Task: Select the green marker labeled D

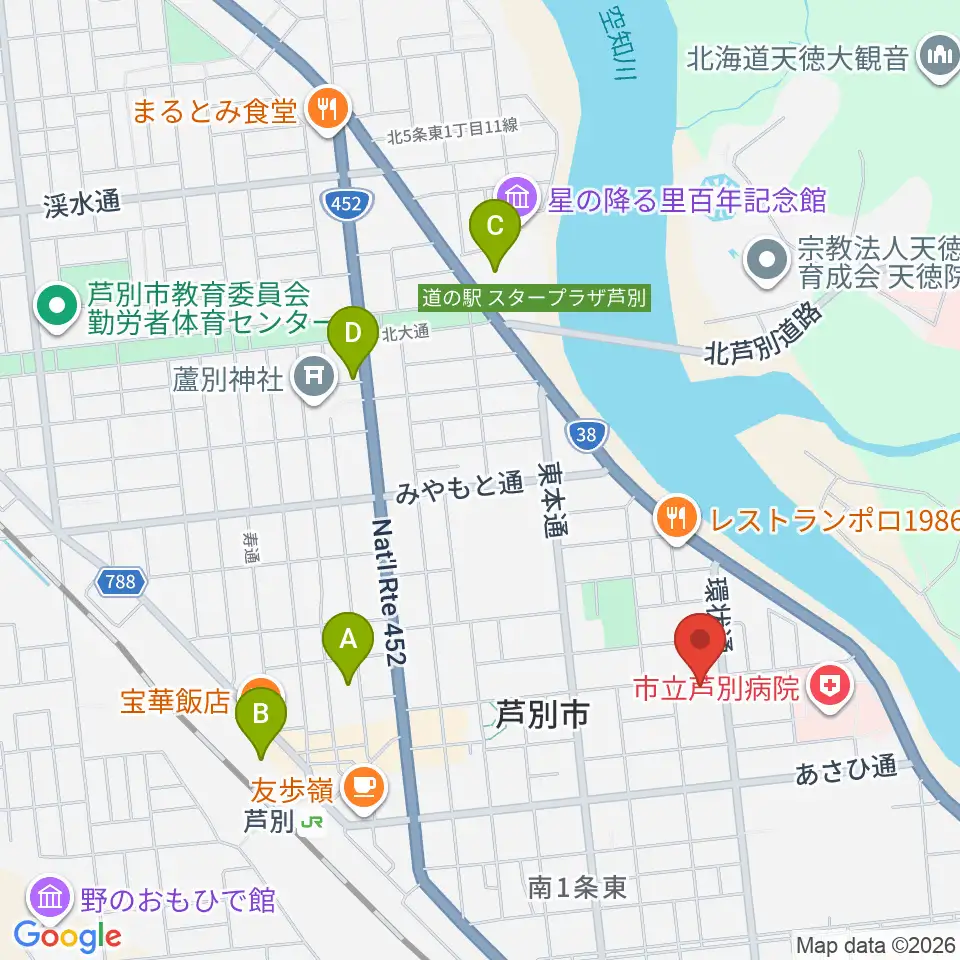Action: coord(353,342)
